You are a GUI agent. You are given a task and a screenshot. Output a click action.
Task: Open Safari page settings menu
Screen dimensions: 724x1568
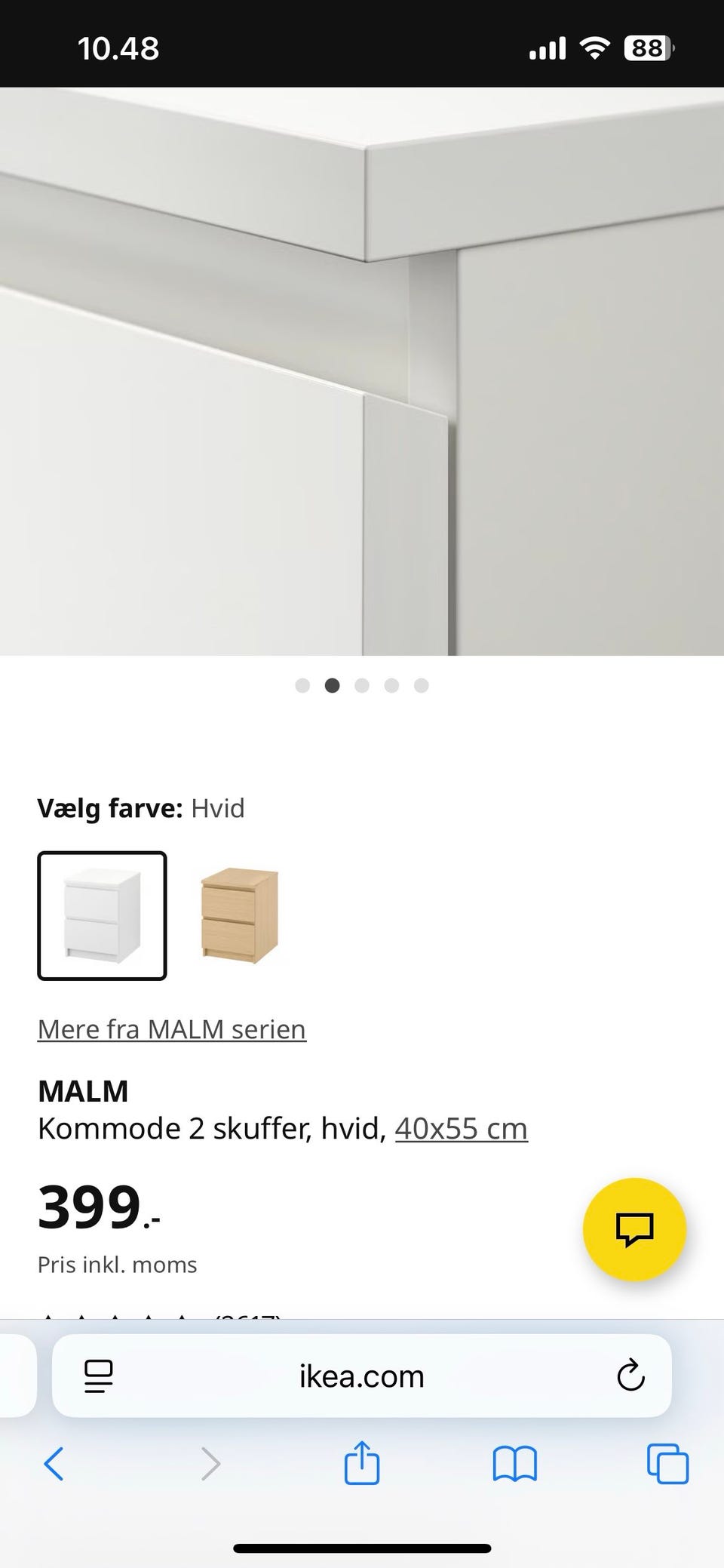click(x=99, y=1376)
